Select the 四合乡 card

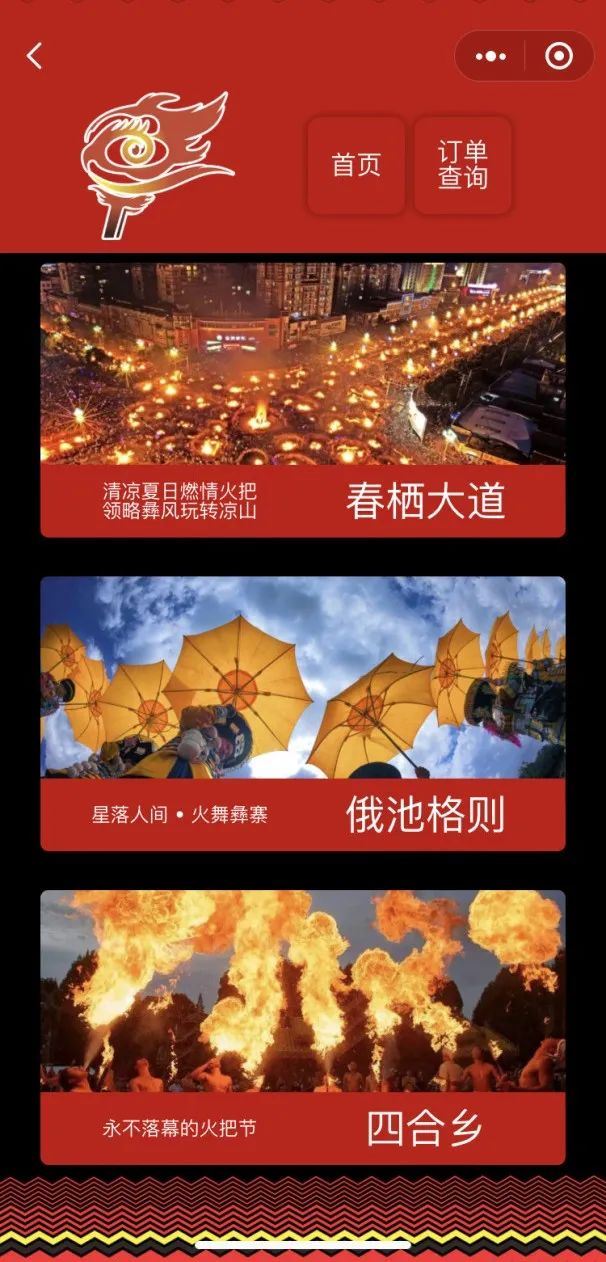tap(302, 1027)
